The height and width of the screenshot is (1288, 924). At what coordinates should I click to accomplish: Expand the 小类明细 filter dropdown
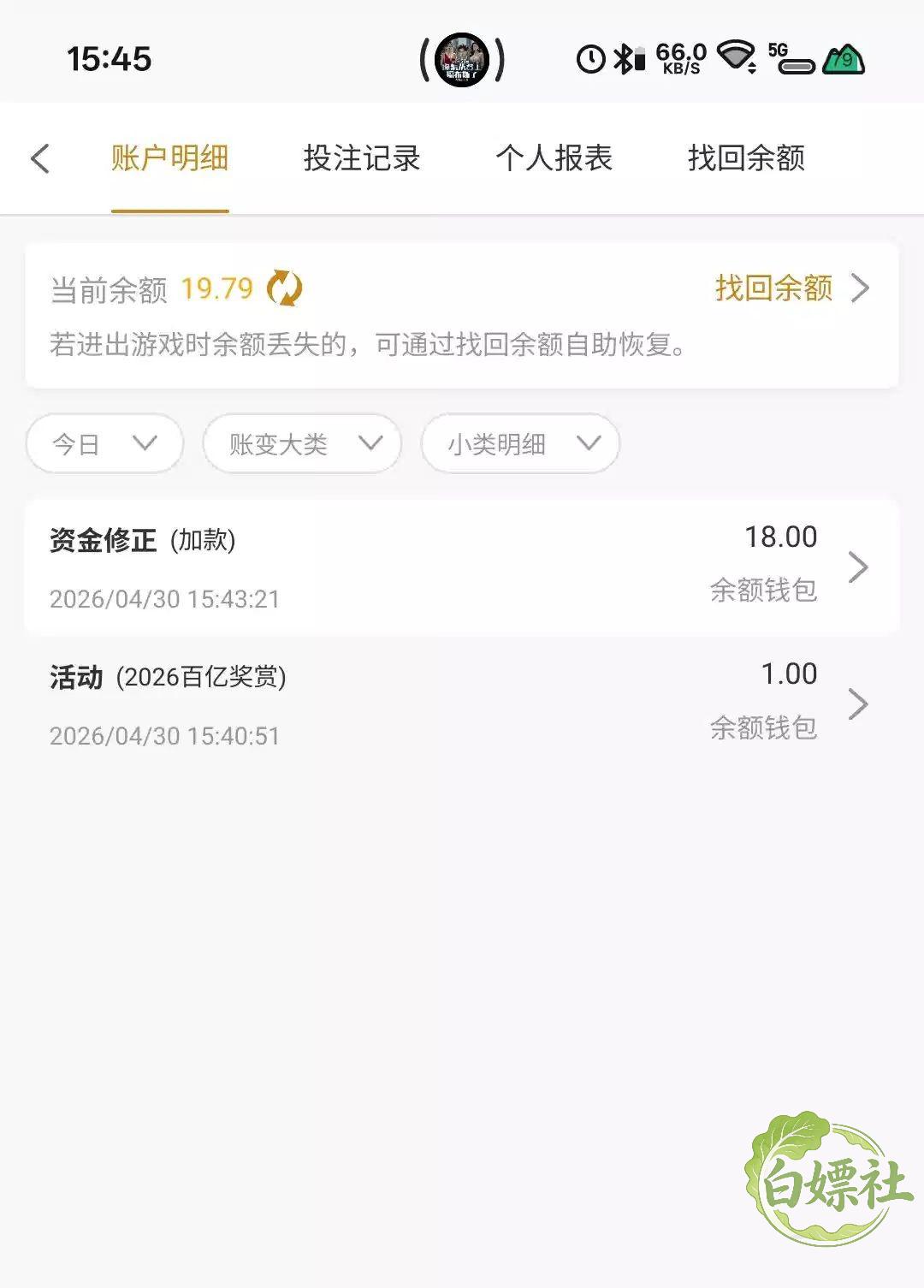tap(520, 443)
